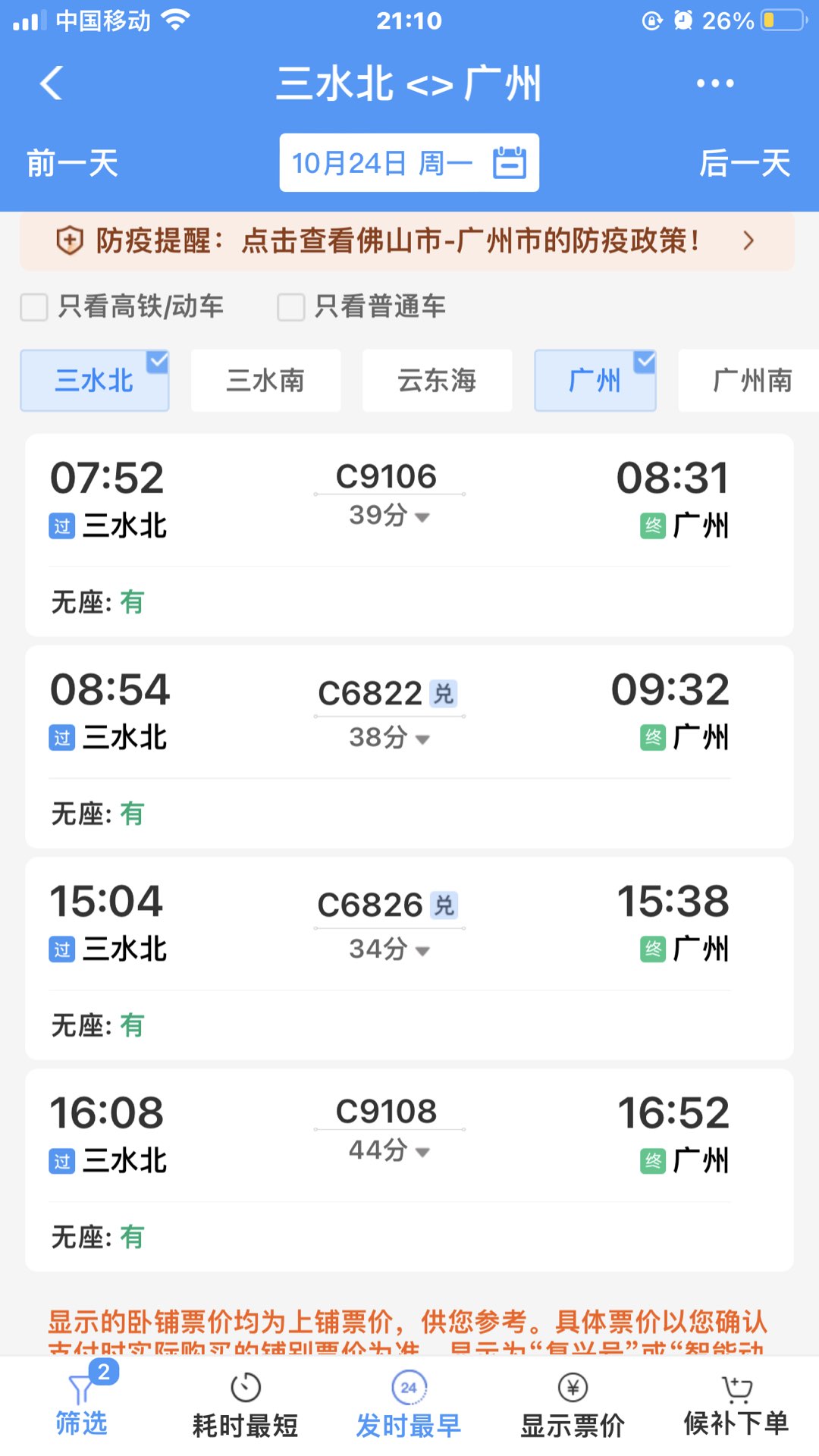Image resolution: width=819 pixels, height=1456 pixels.
Task: Show trains for 后一天
Action: pos(744,163)
